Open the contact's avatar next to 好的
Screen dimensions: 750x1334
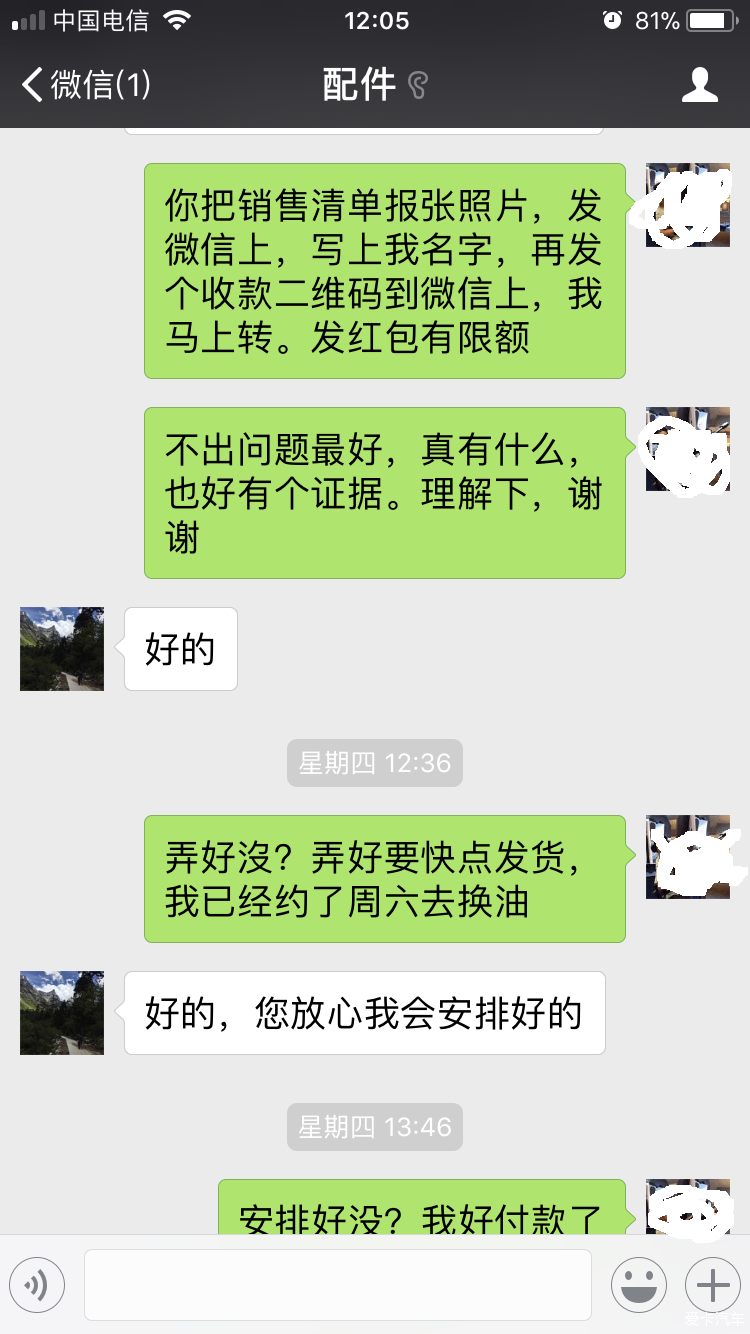click(62, 649)
